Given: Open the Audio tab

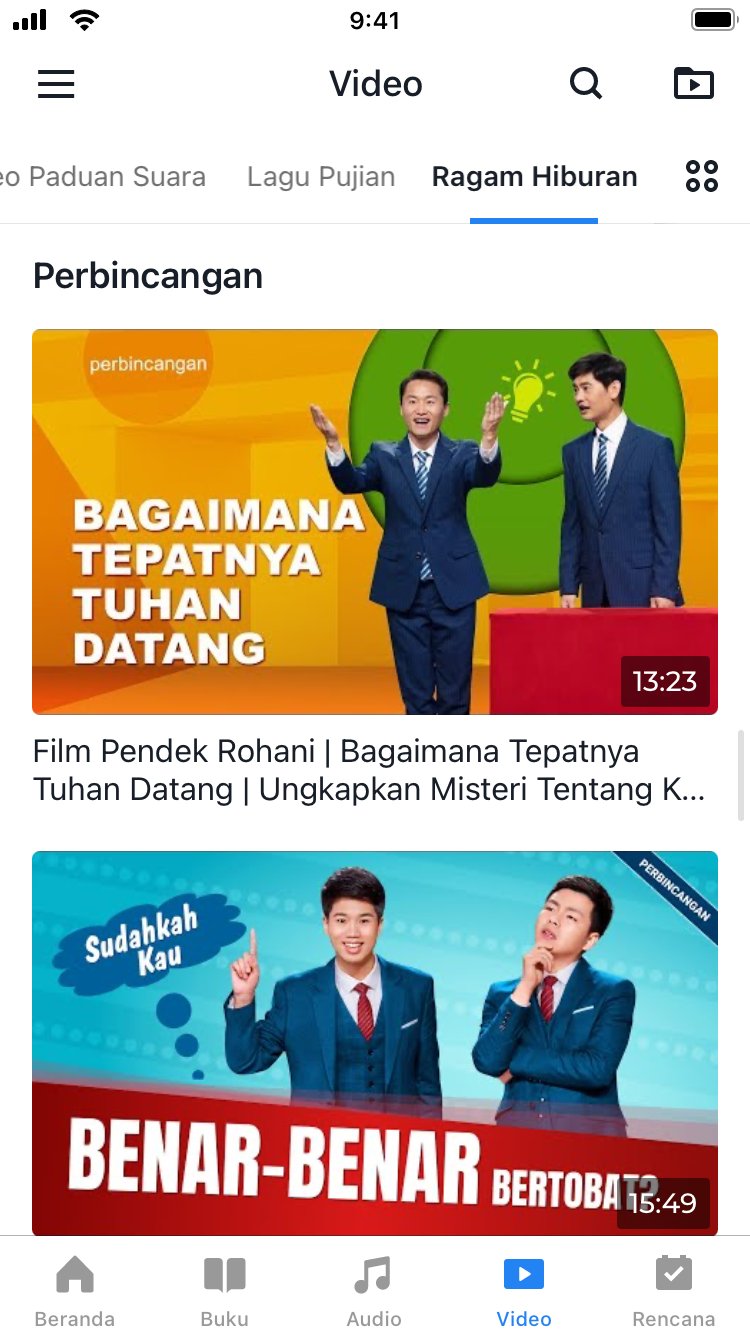Looking at the screenshot, I should [x=374, y=1289].
